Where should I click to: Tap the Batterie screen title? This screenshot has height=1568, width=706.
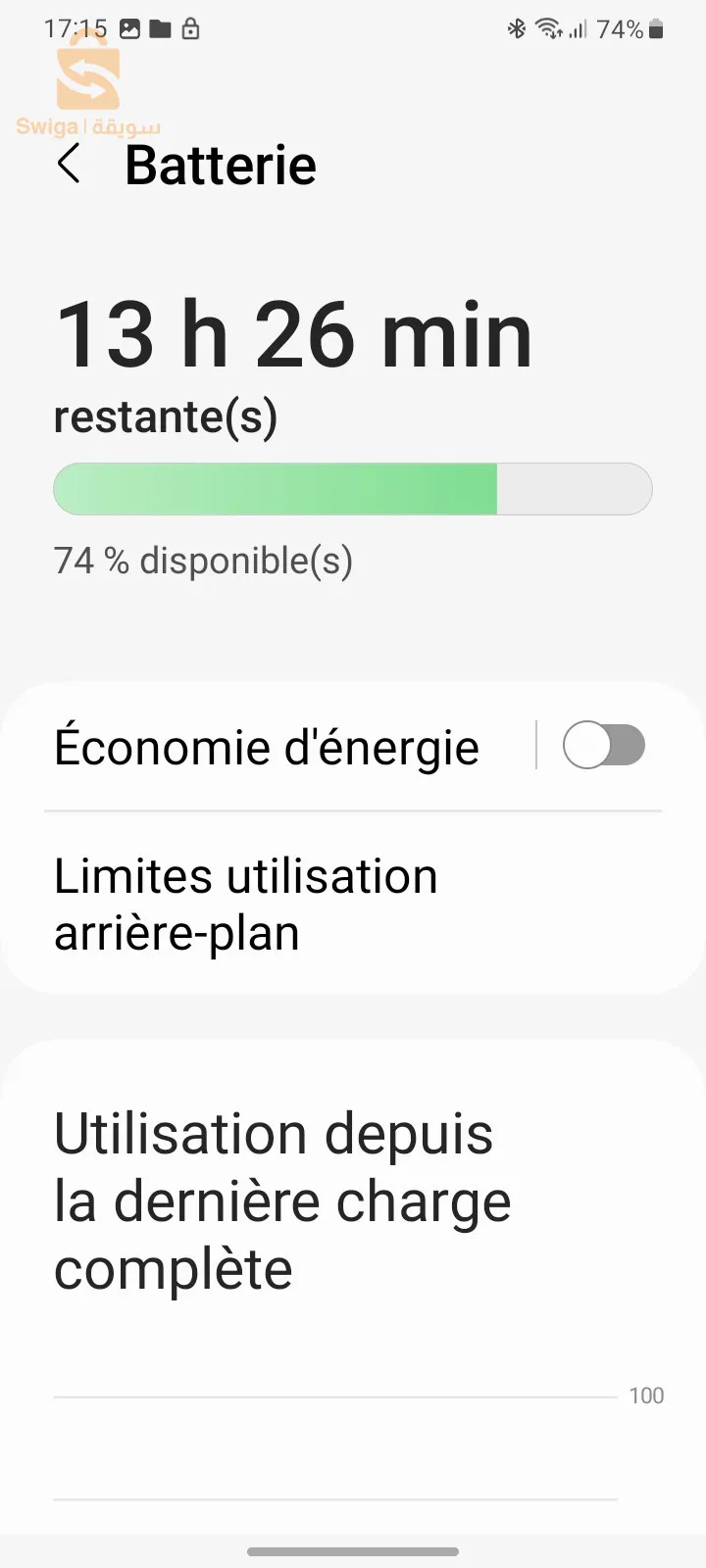pos(221,165)
